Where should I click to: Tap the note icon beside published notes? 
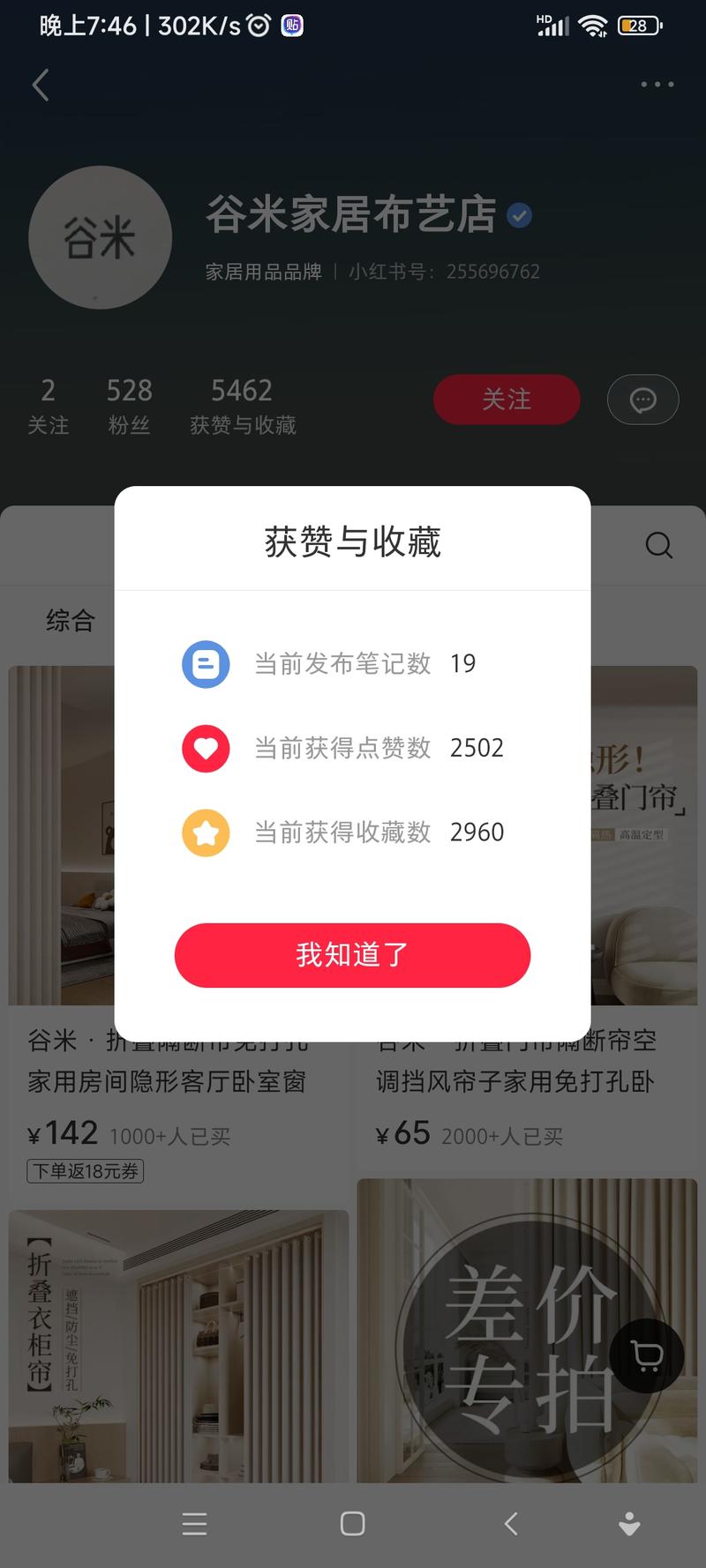coord(206,664)
